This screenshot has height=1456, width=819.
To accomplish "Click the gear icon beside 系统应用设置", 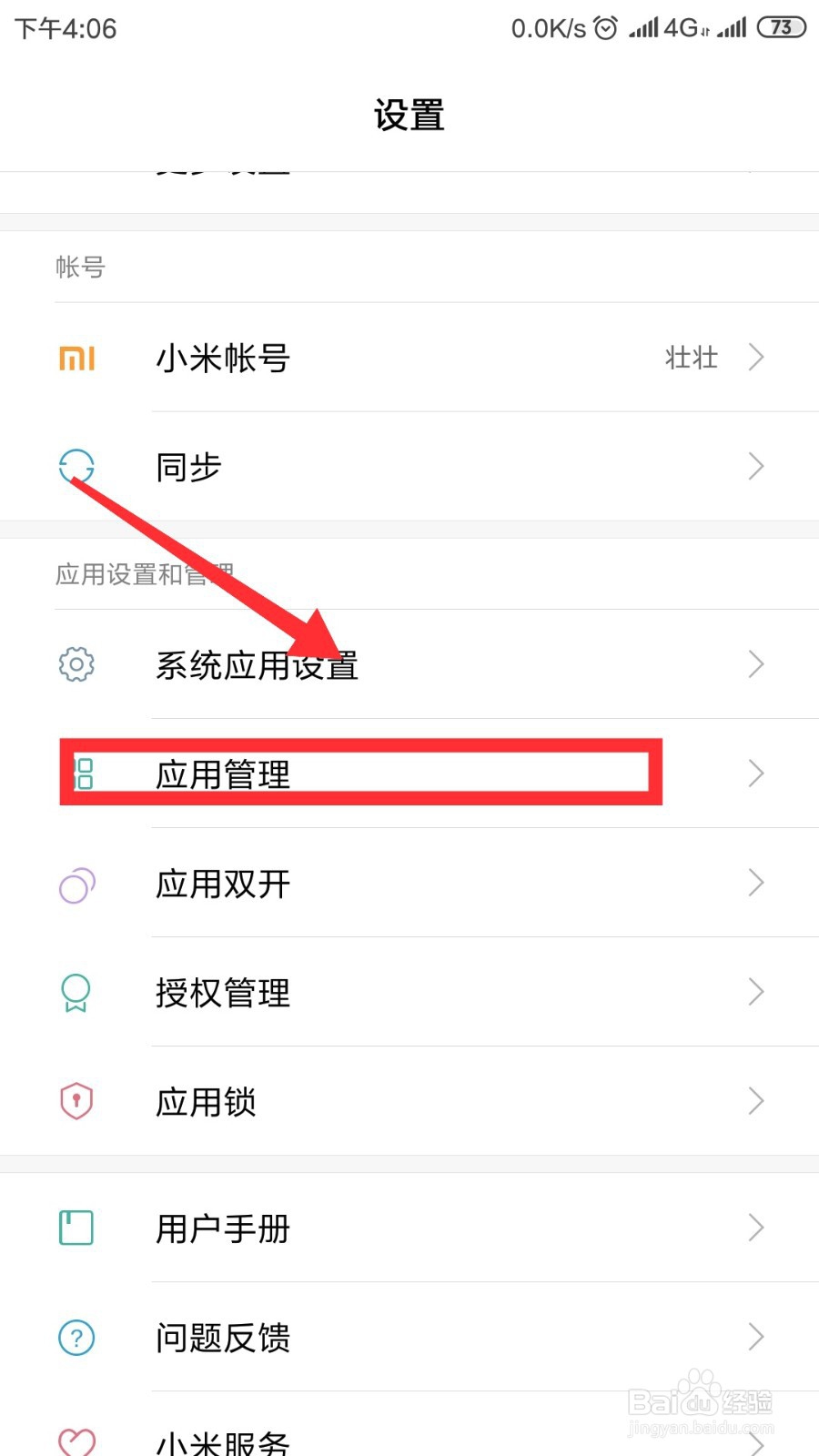I will pos(76,664).
